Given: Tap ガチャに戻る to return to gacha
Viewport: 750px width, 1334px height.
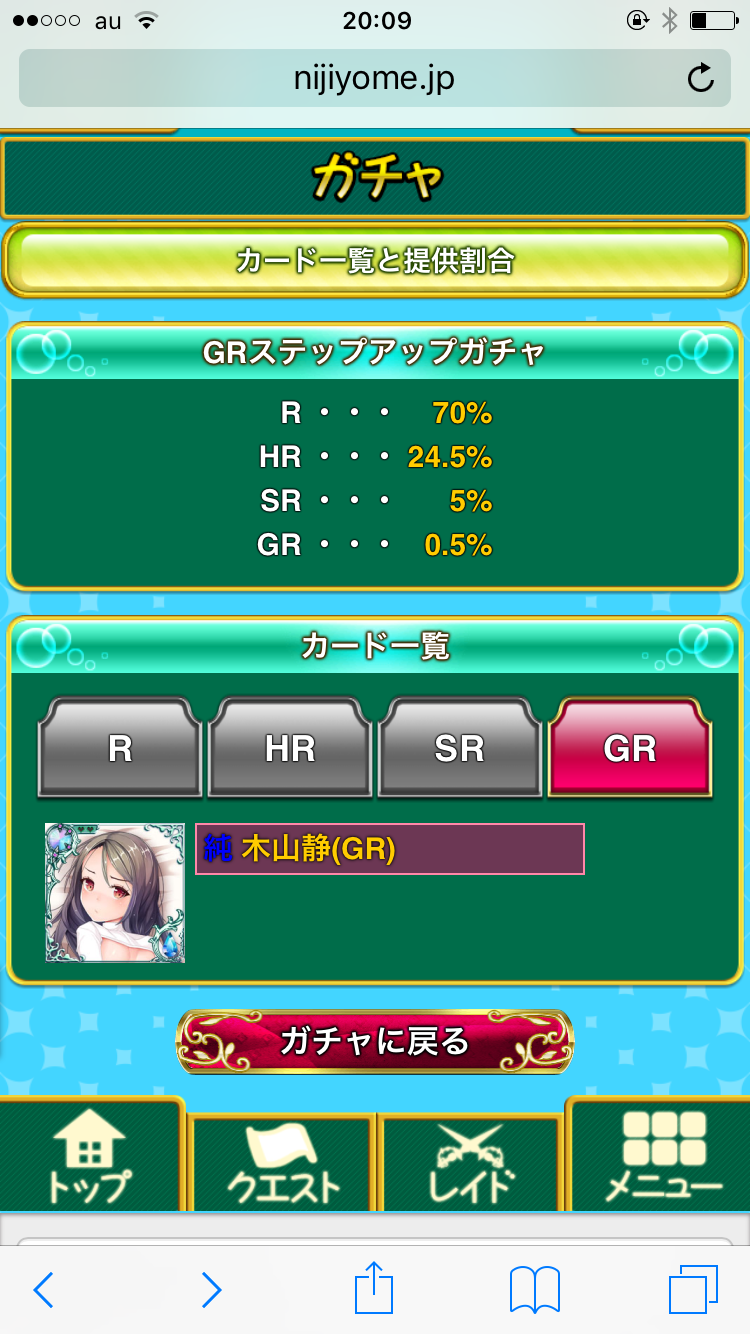Looking at the screenshot, I should [375, 1042].
